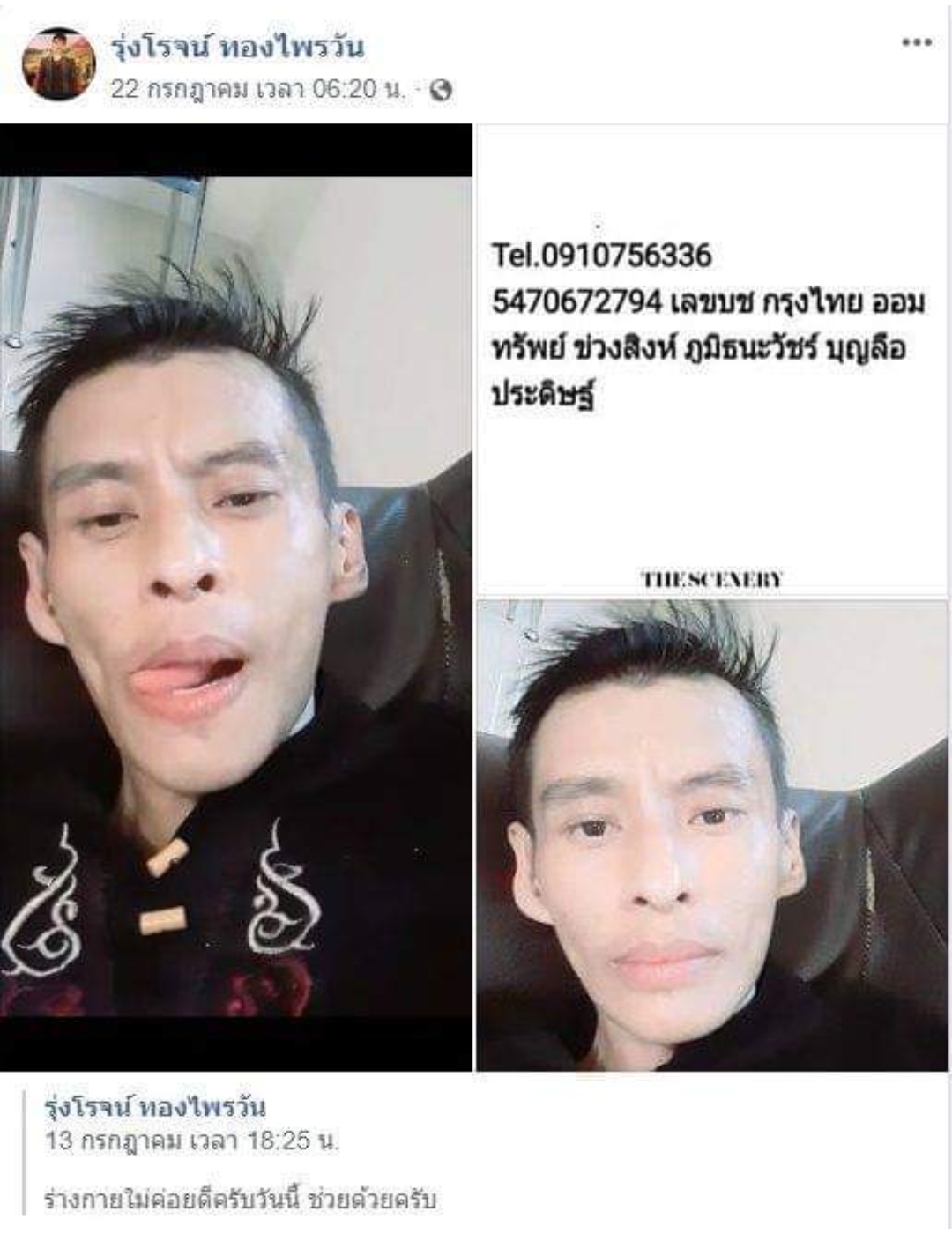The height and width of the screenshot is (1241, 952).
Task: Open the poster's profile picture
Action: point(58,64)
